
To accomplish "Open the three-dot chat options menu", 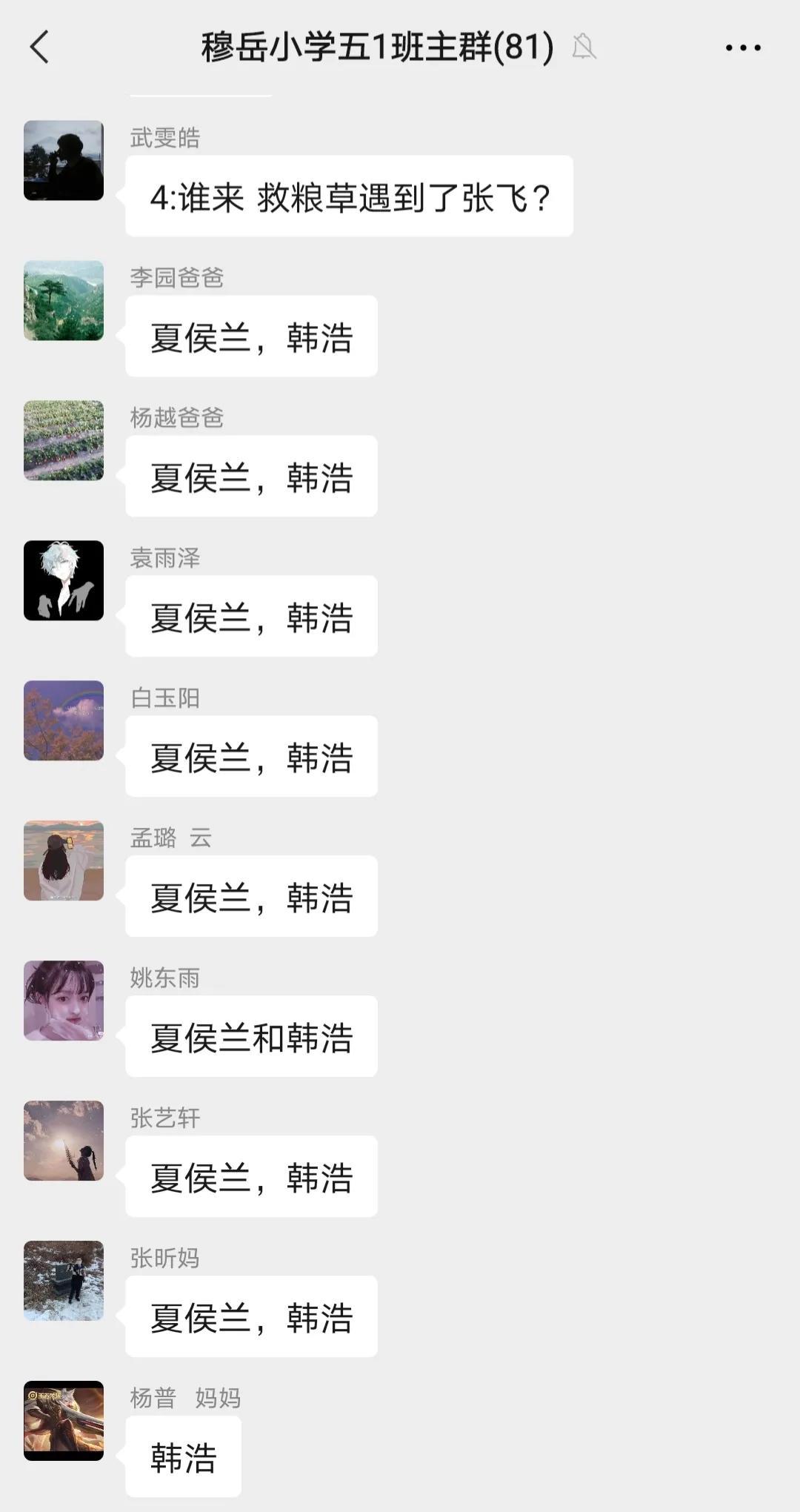I will (x=742, y=48).
